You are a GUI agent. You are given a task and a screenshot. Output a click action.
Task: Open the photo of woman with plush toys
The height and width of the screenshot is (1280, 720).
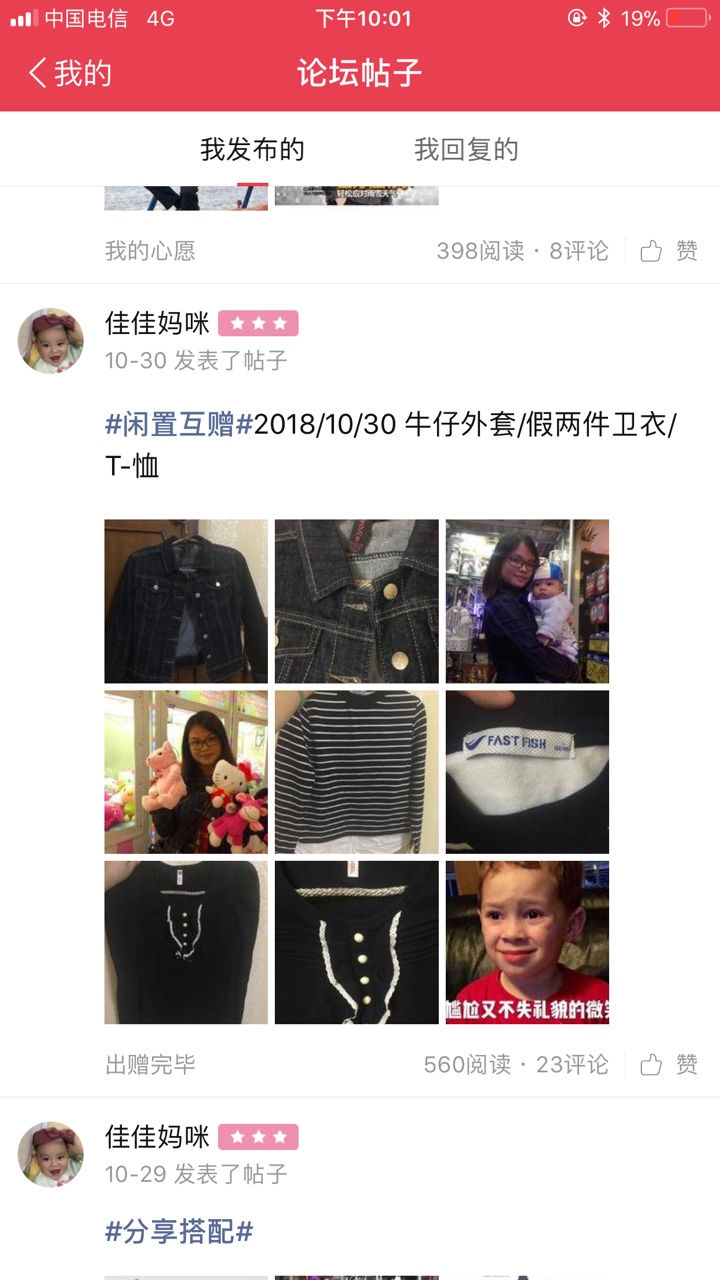[186, 772]
